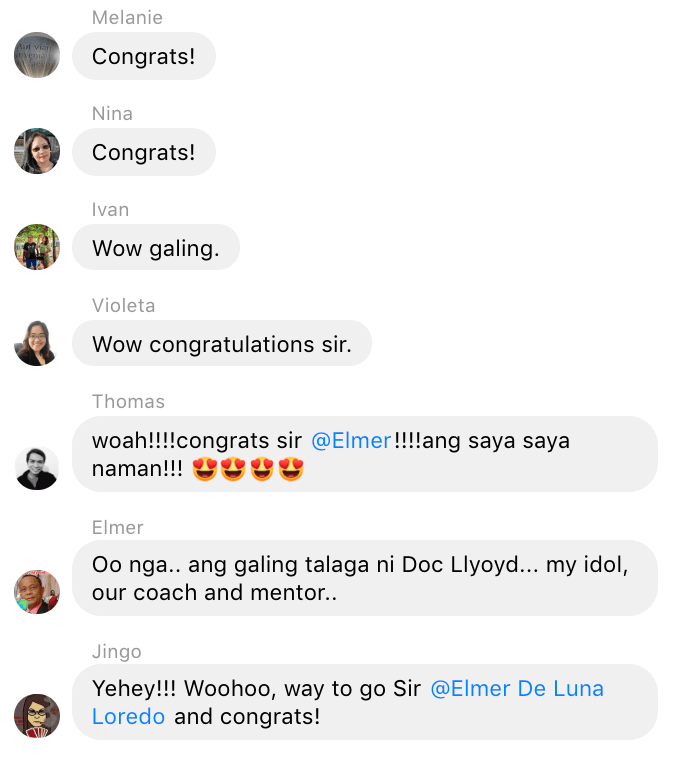View Jingo's profile avatar
Viewport: 674px width, 760px height.
click(x=37, y=715)
